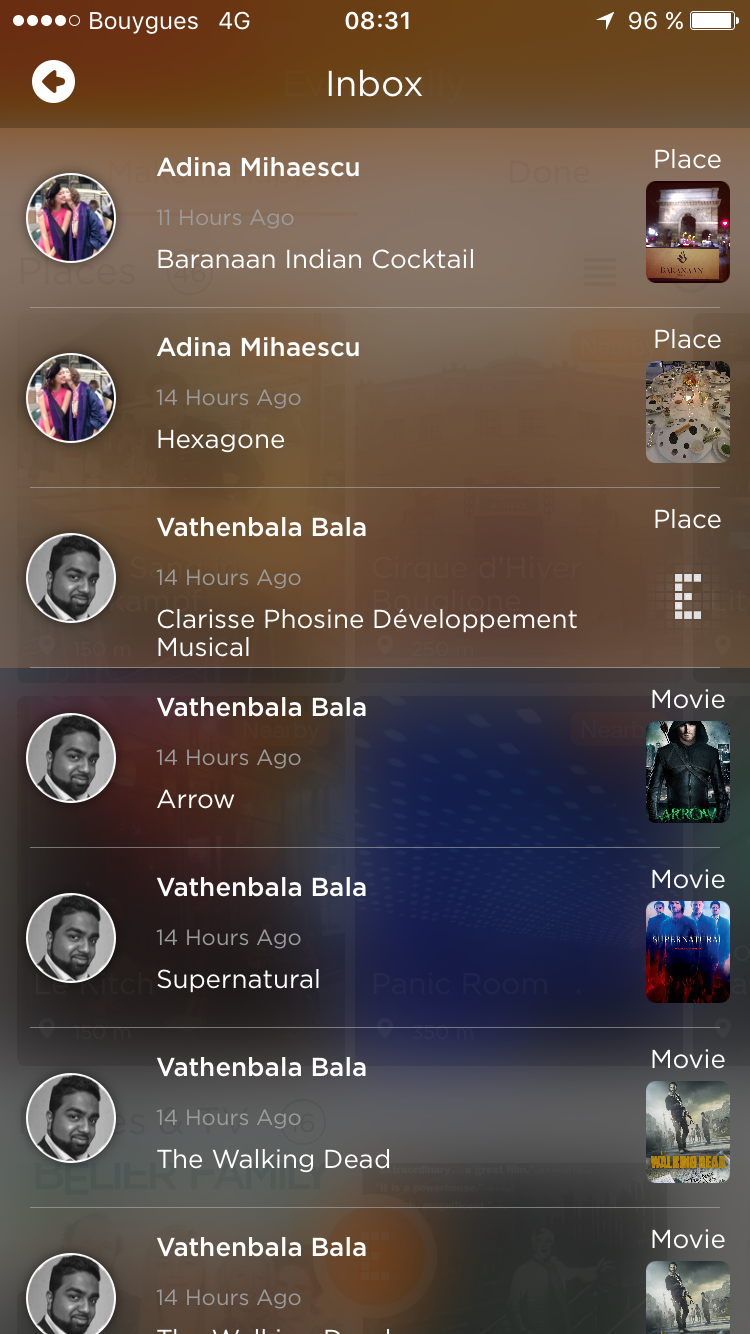Open the Walking Dead movie poster
The width and height of the screenshot is (750, 1334).
[x=688, y=1131]
